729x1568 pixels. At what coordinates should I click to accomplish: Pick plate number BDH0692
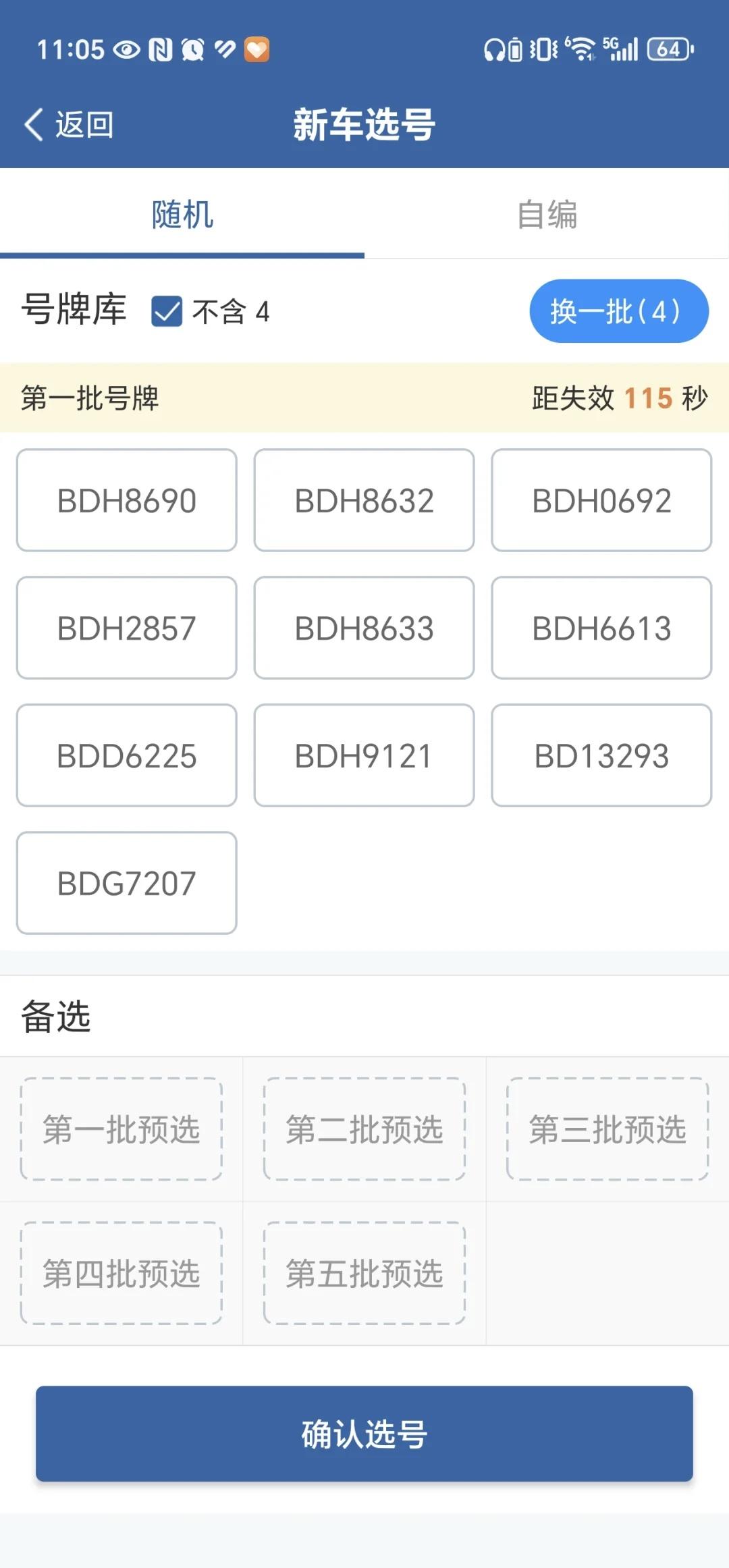601,500
